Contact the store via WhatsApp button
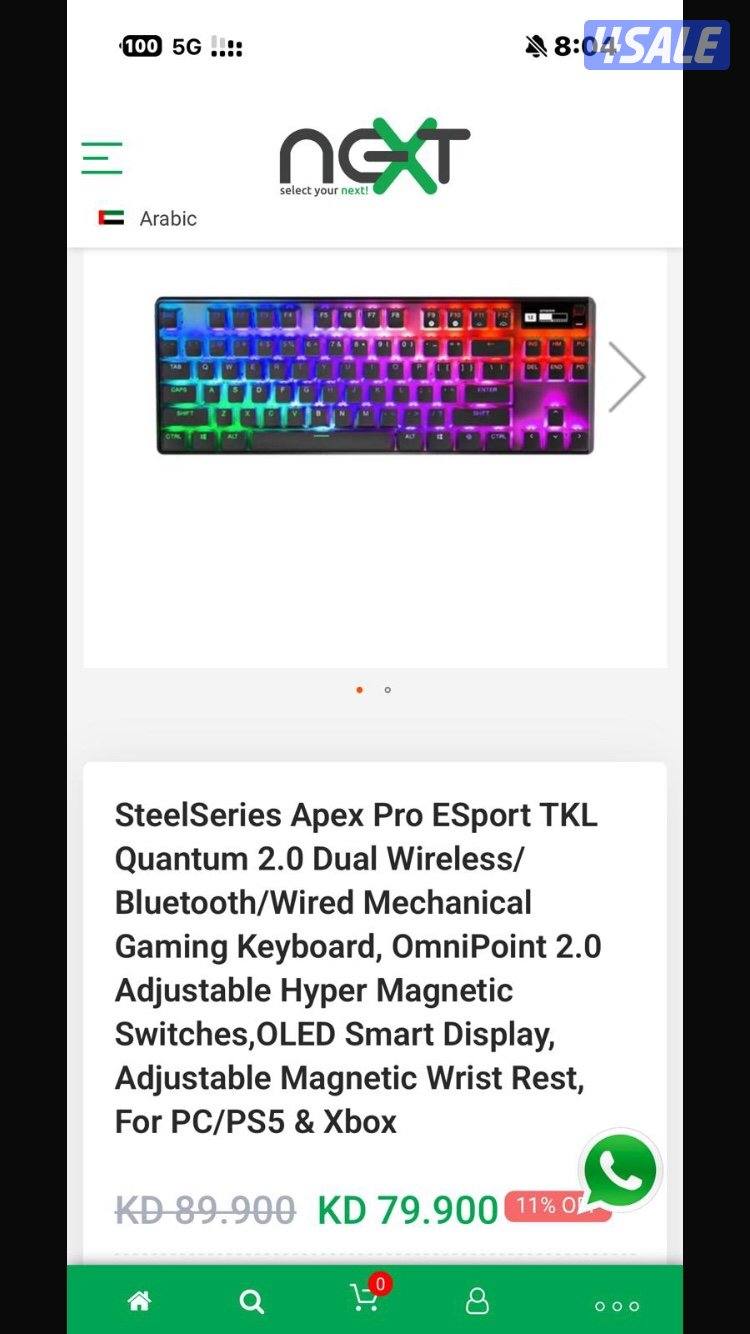The width and height of the screenshot is (750, 1334). [620, 1171]
